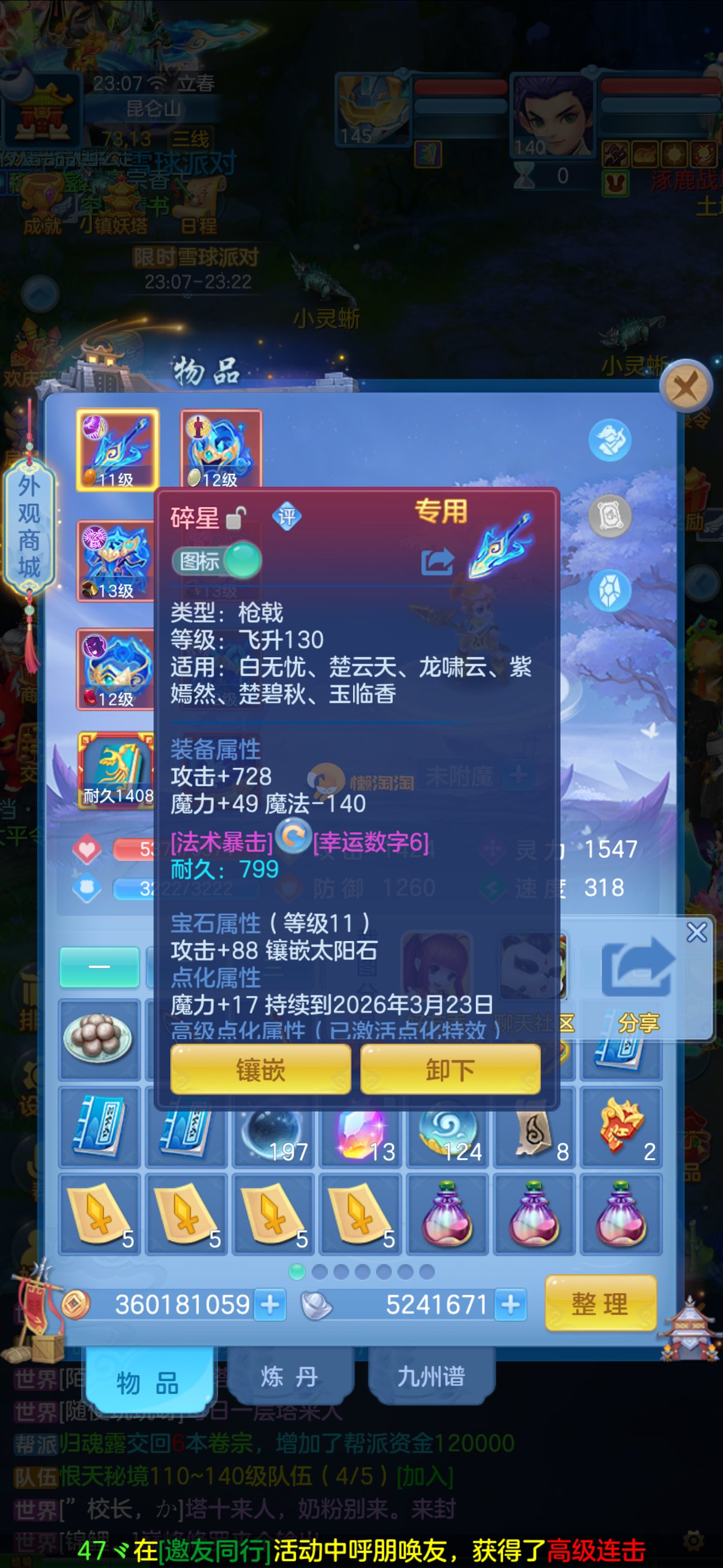723x1568 pixels.
Task: Open the scroll icon on the right side
Action: click(609, 515)
